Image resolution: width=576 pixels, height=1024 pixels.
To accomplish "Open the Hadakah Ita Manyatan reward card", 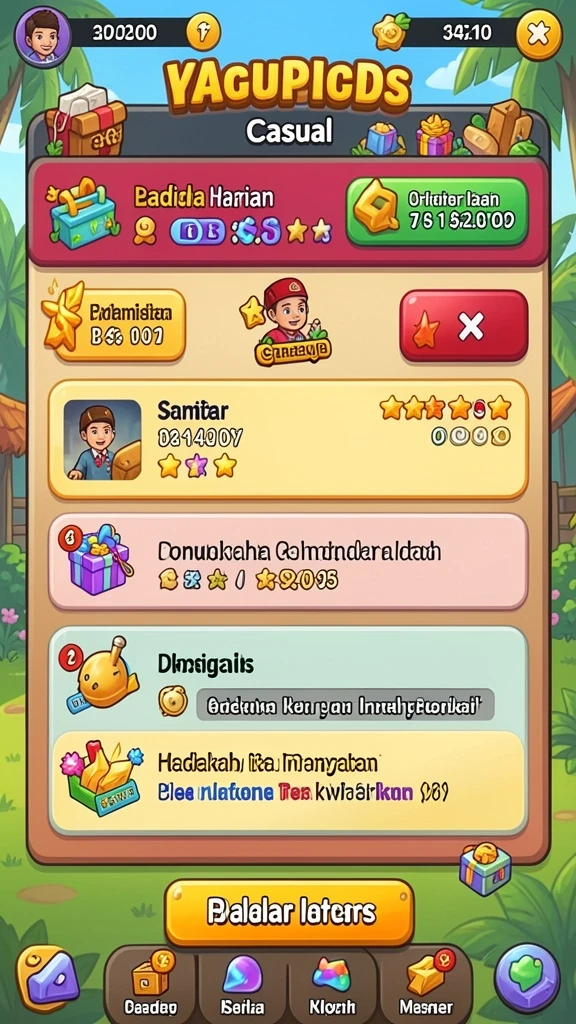I will [288, 780].
